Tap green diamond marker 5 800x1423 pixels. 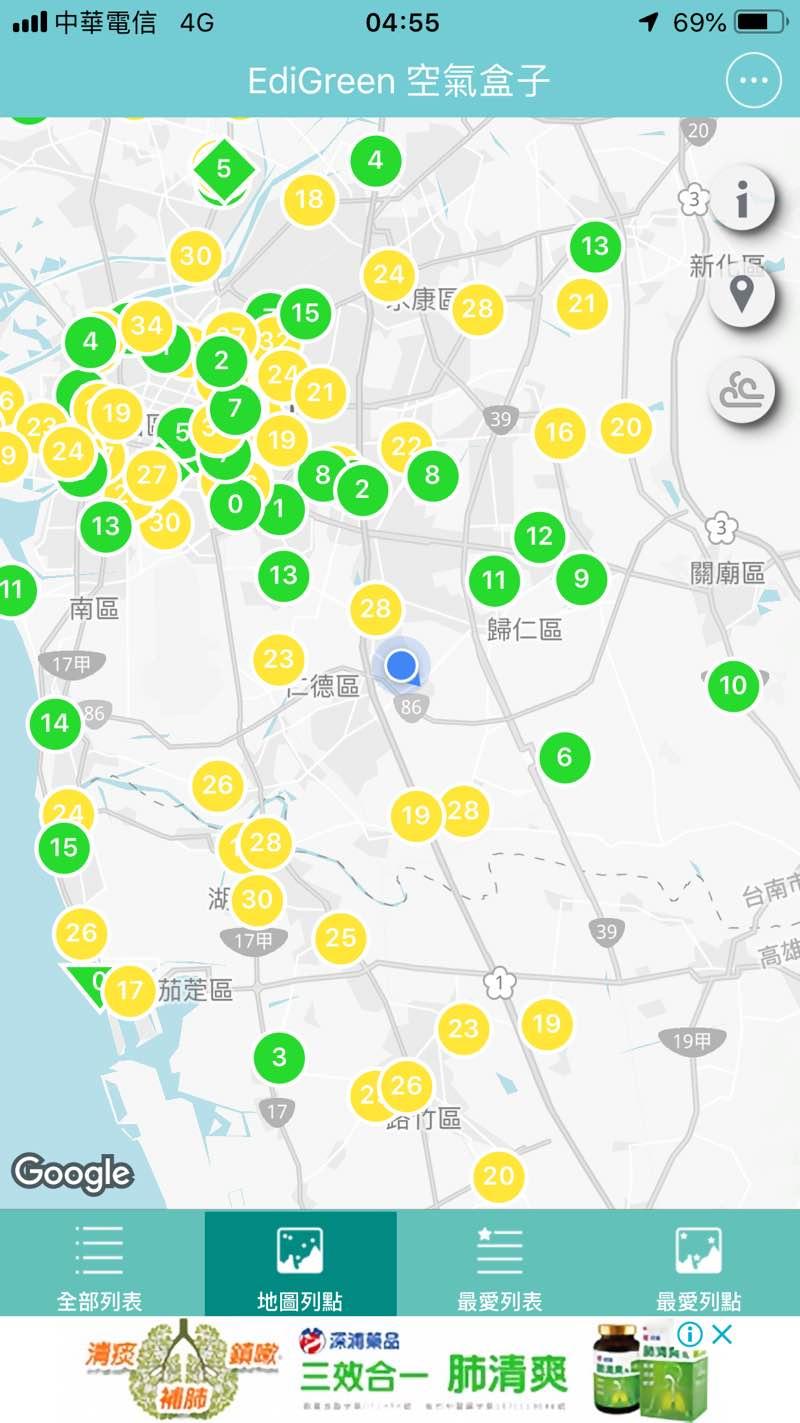pos(223,168)
